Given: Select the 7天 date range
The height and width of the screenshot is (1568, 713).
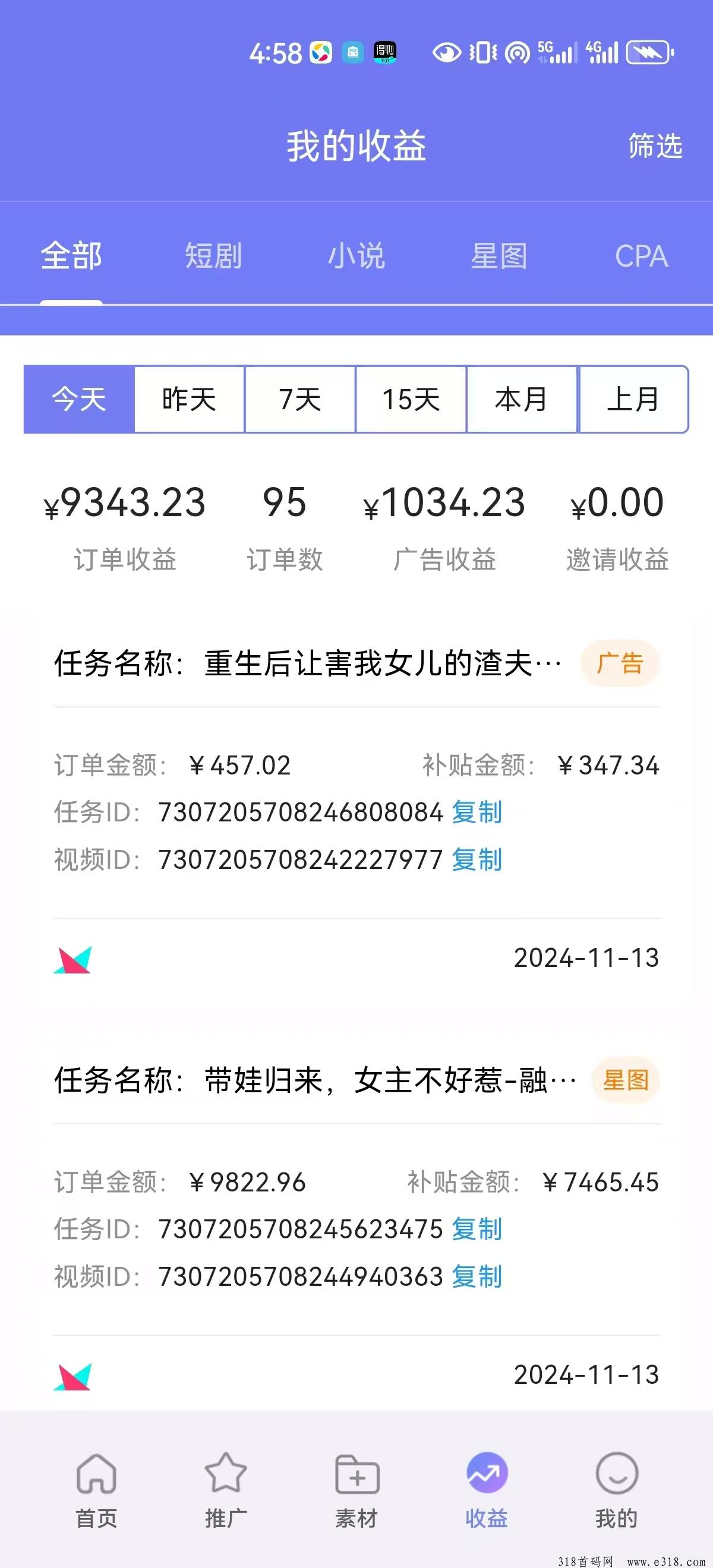Looking at the screenshot, I should click(x=300, y=399).
